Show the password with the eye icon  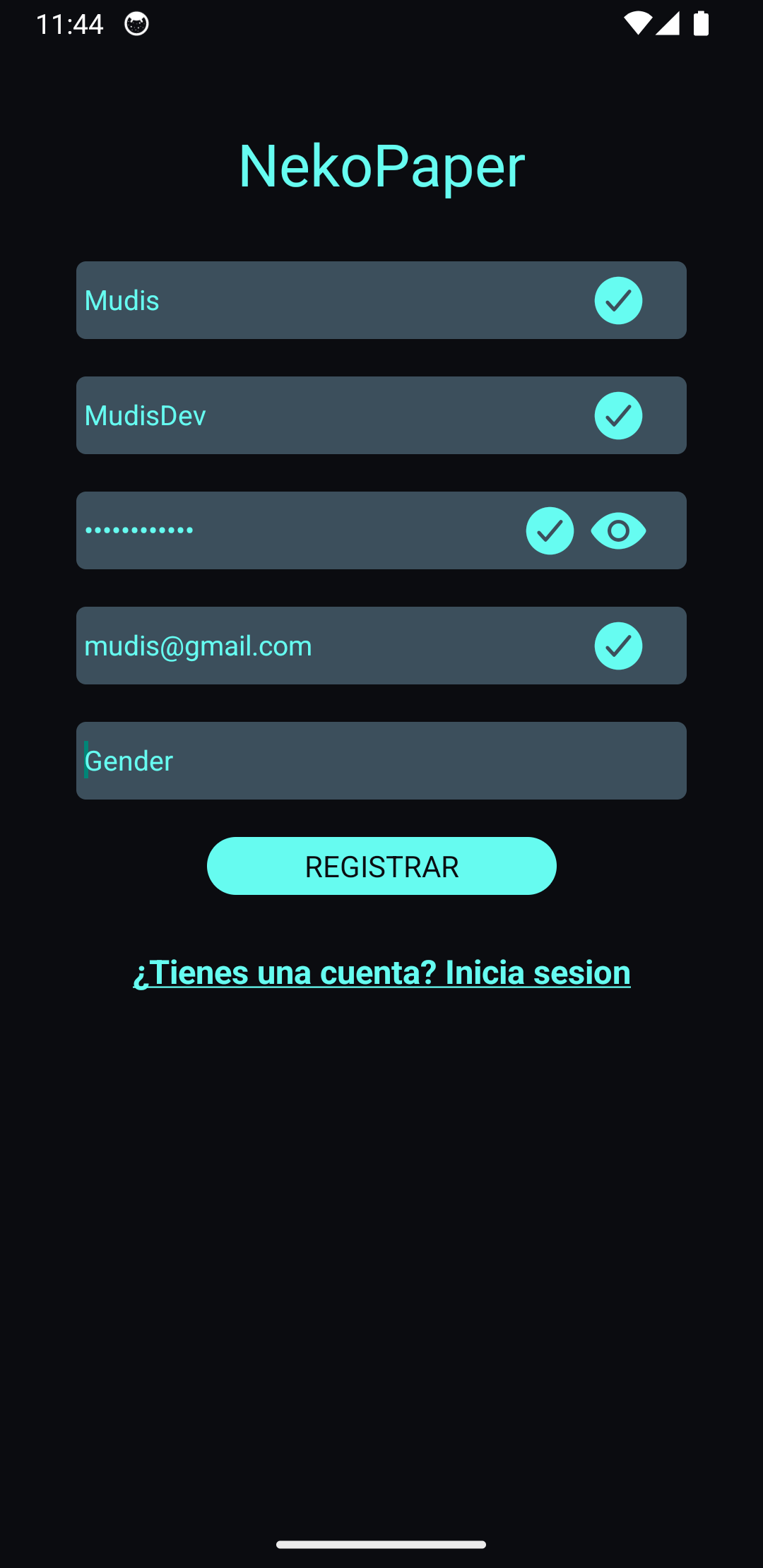(618, 530)
